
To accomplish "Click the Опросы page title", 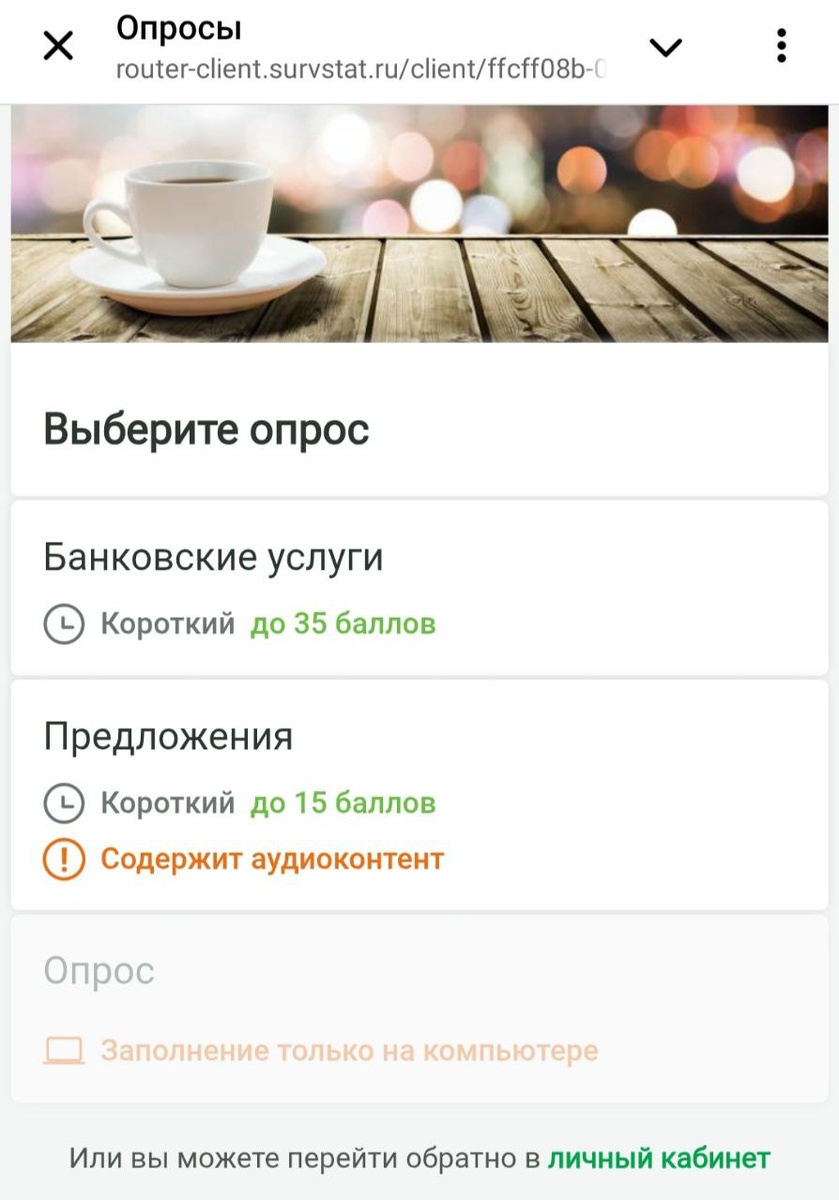I will (x=178, y=28).
